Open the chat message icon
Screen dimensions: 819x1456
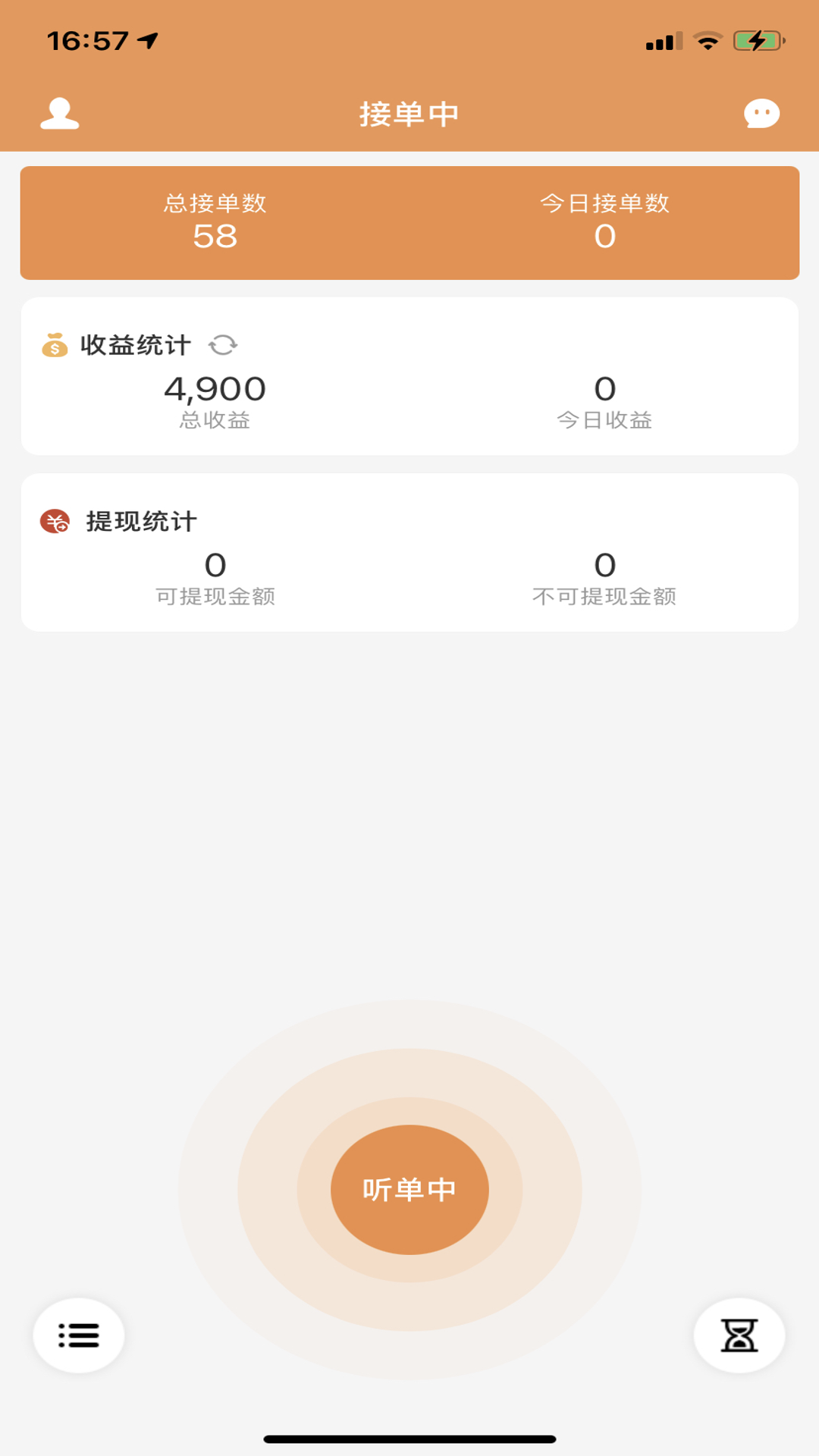click(761, 112)
